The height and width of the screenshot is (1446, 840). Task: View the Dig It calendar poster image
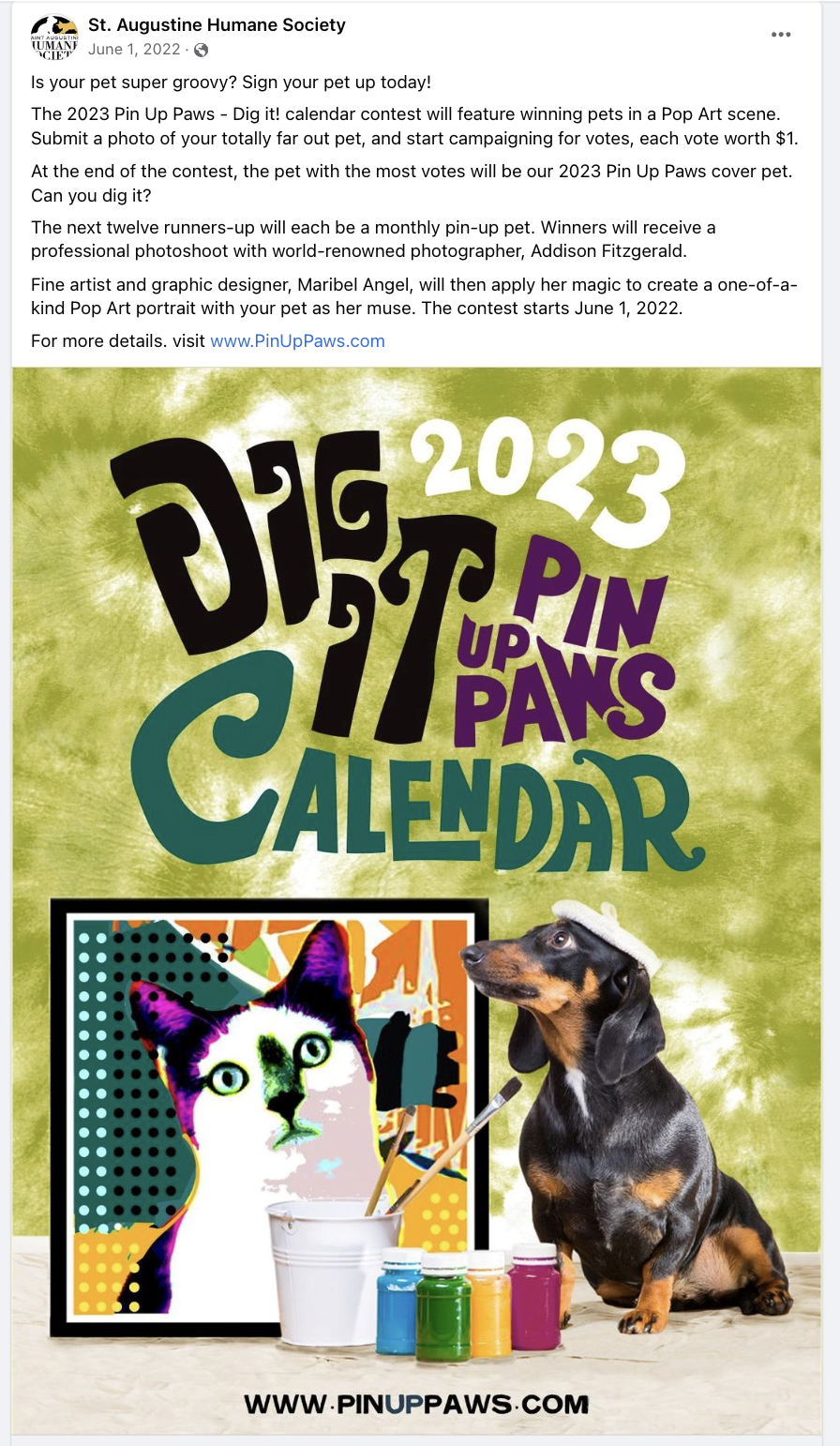tap(416, 900)
